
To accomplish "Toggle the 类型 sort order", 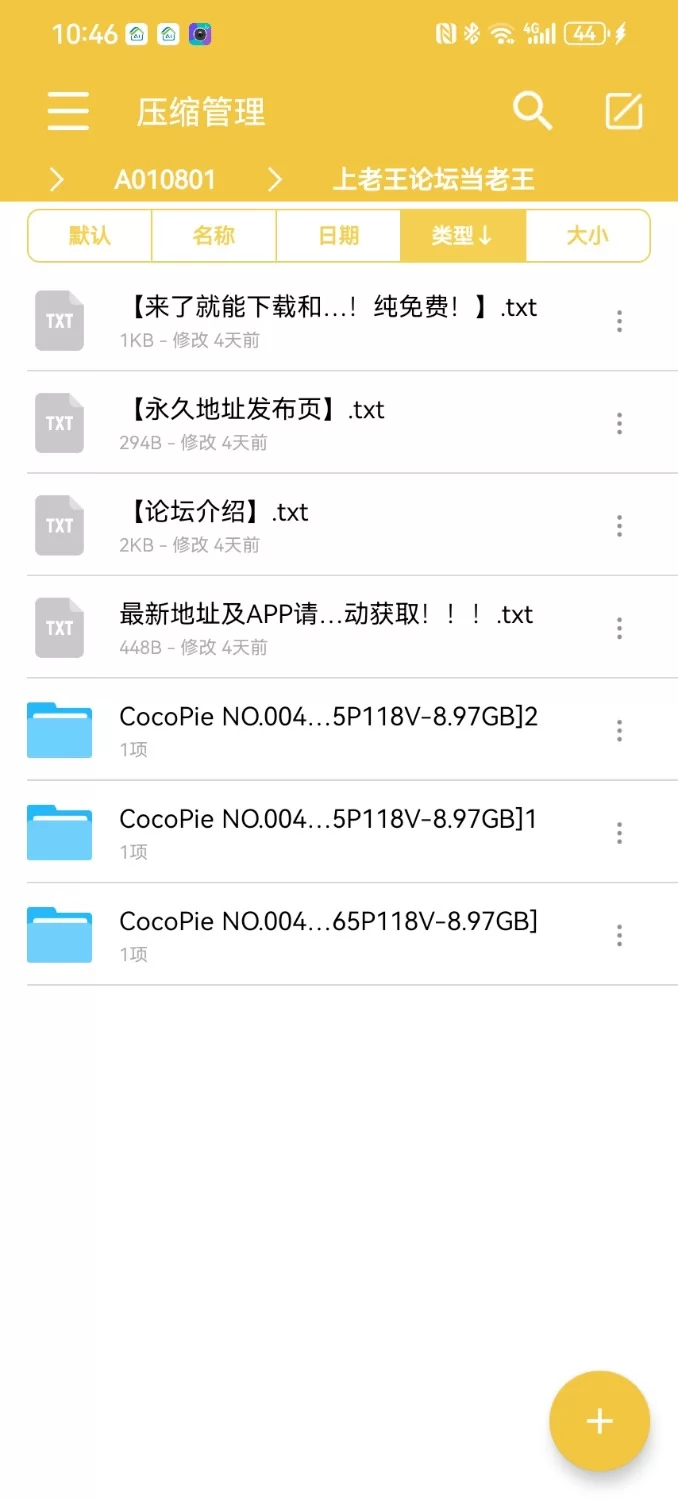I will coord(462,236).
